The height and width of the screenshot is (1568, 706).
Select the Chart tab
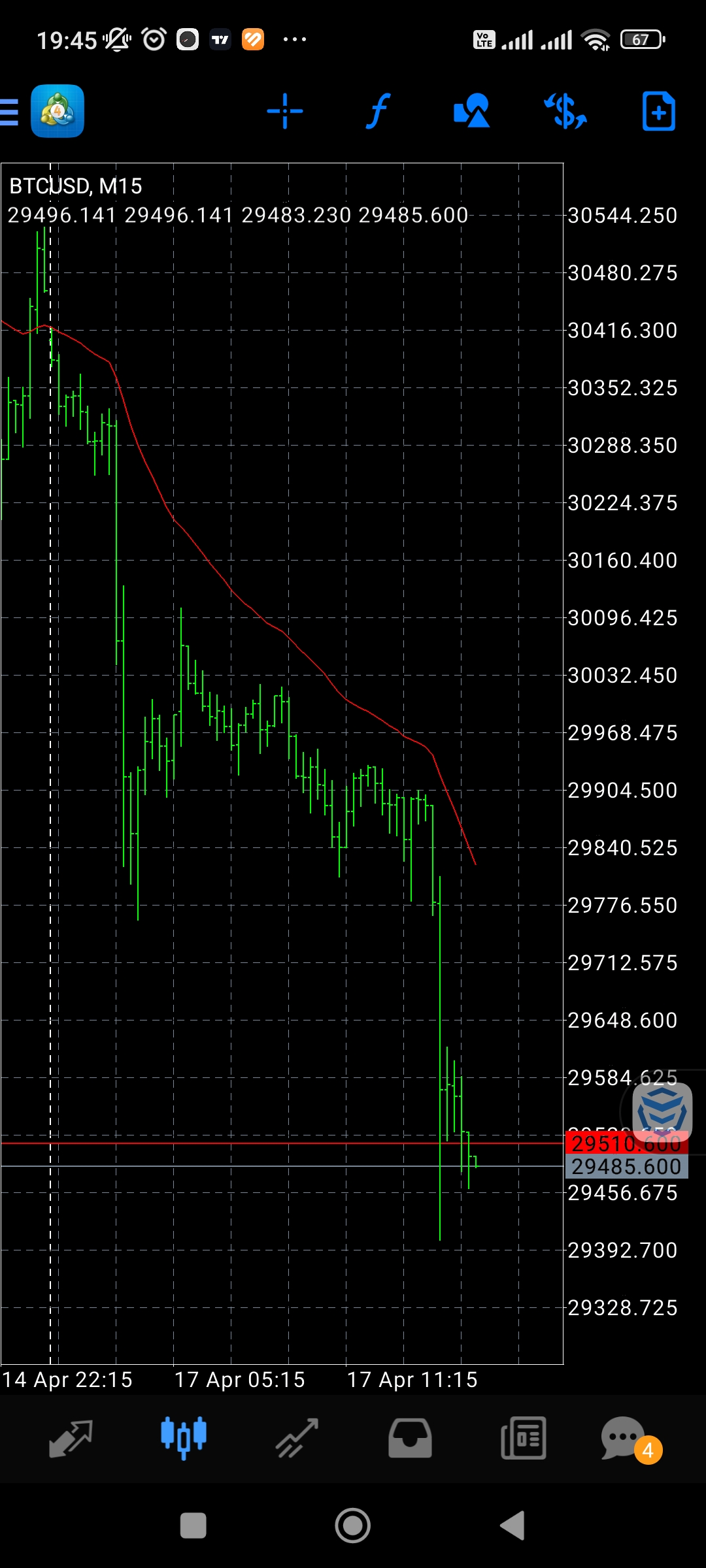184,1438
